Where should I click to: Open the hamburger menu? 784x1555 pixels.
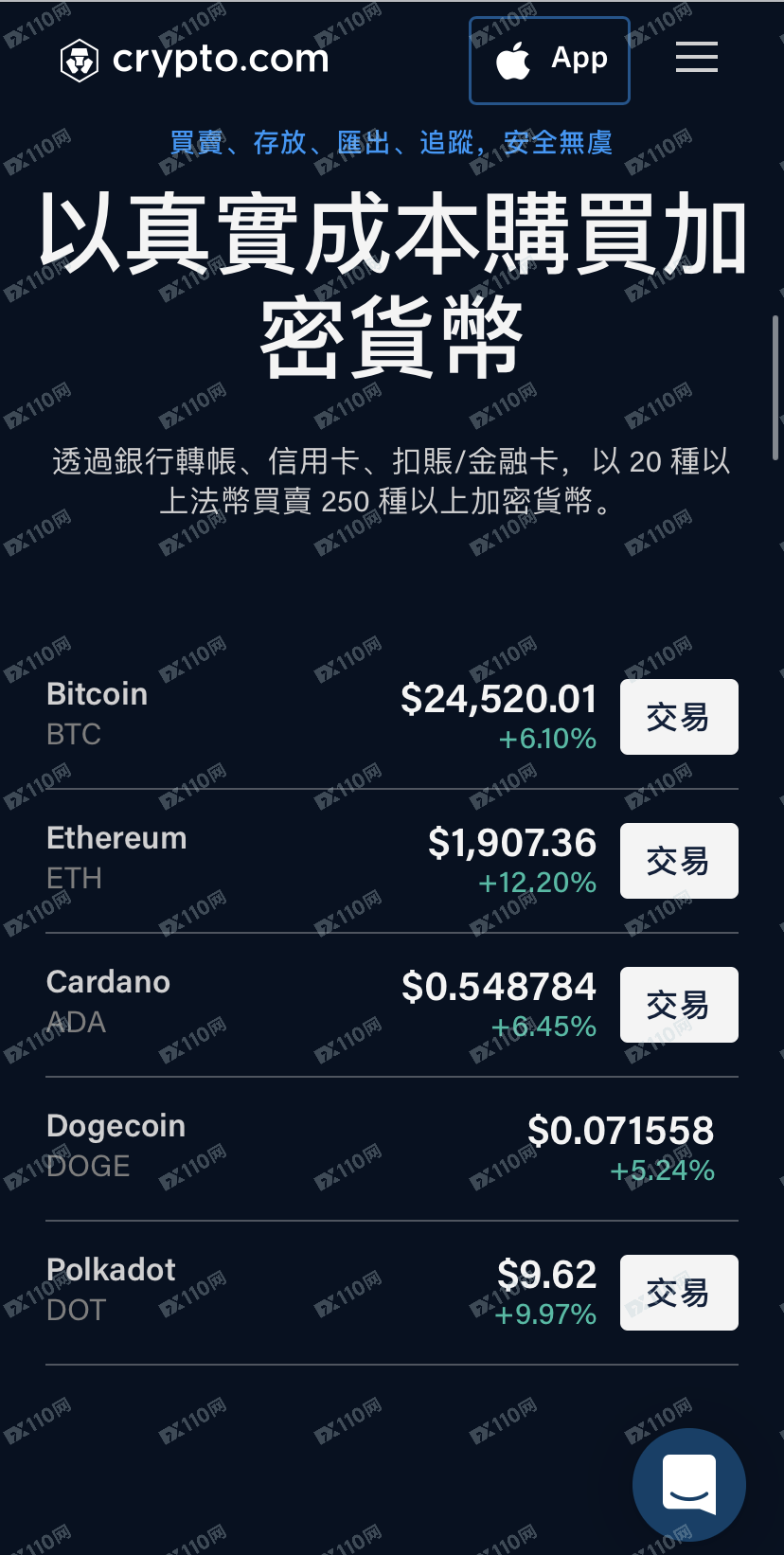point(696,58)
